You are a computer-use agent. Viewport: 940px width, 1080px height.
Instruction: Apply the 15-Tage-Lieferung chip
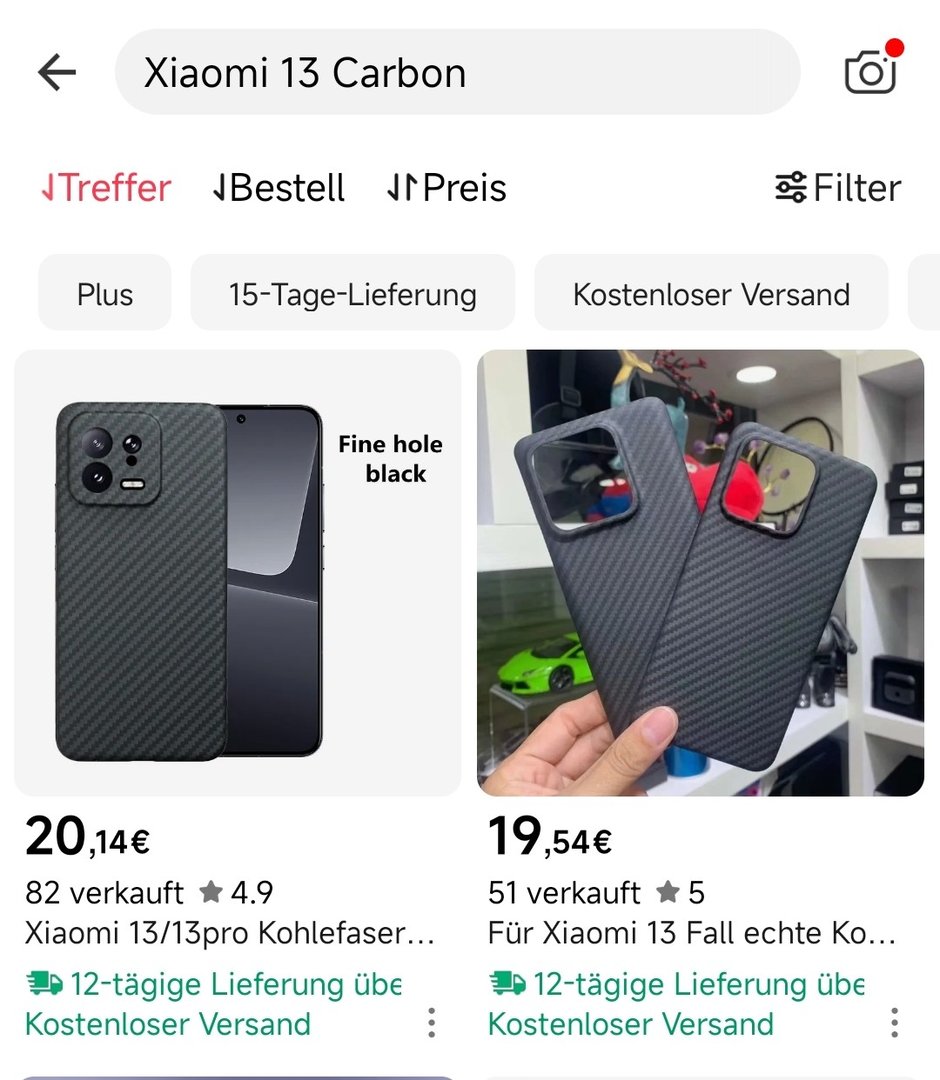click(x=352, y=294)
